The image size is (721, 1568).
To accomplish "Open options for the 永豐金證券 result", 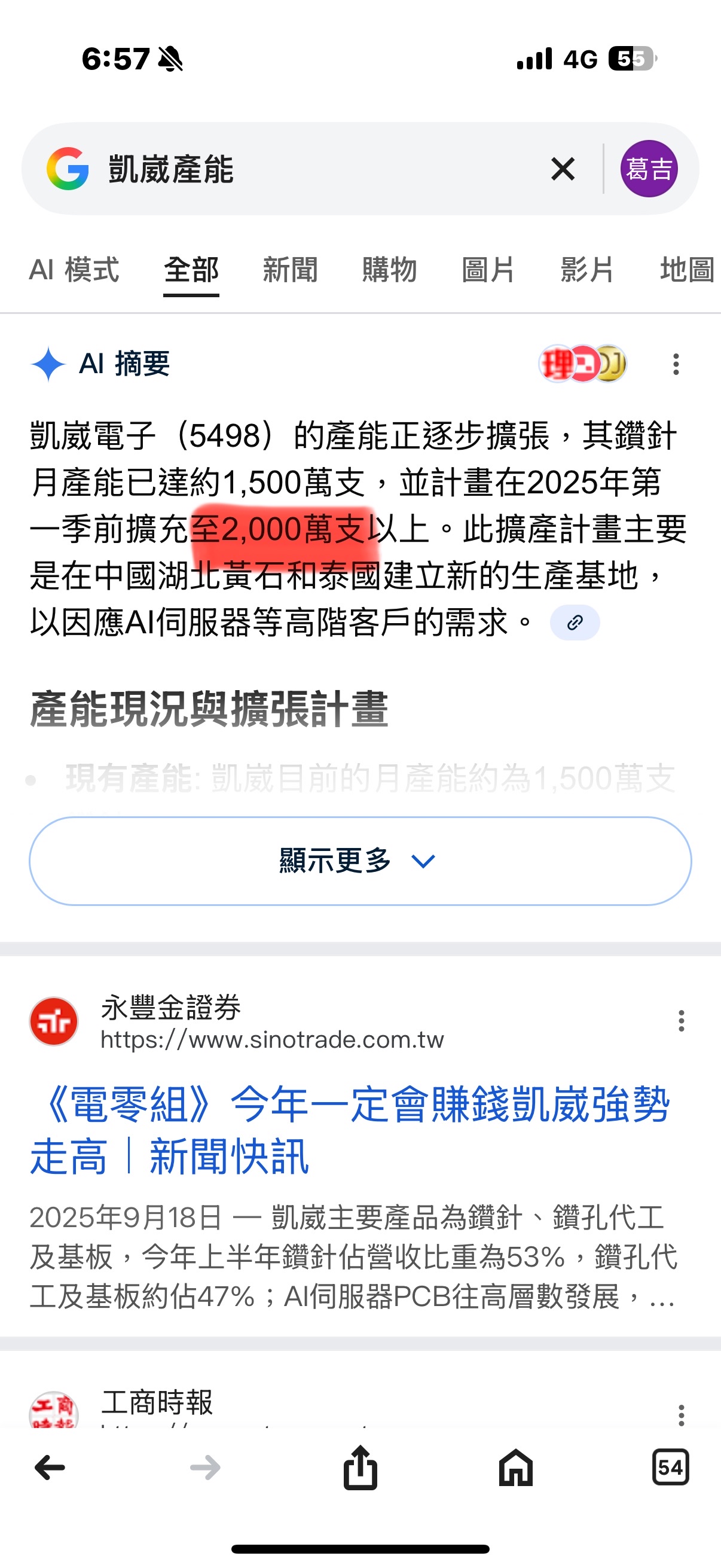I will click(x=681, y=1021).
